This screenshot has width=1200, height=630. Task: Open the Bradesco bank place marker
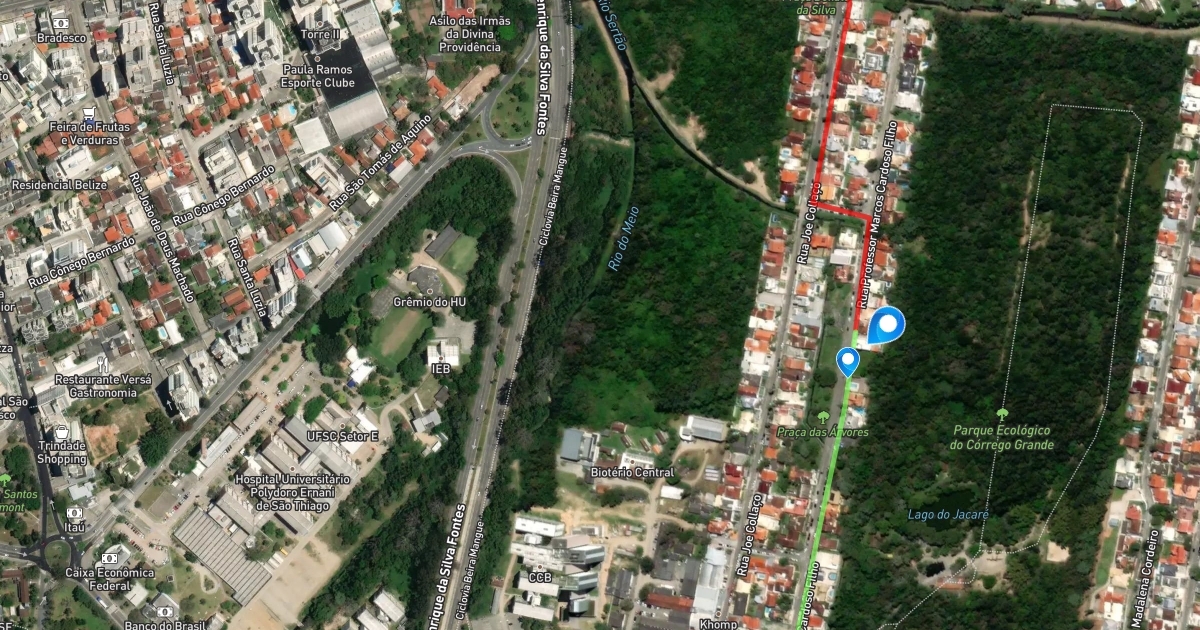(x=60, y=22)
